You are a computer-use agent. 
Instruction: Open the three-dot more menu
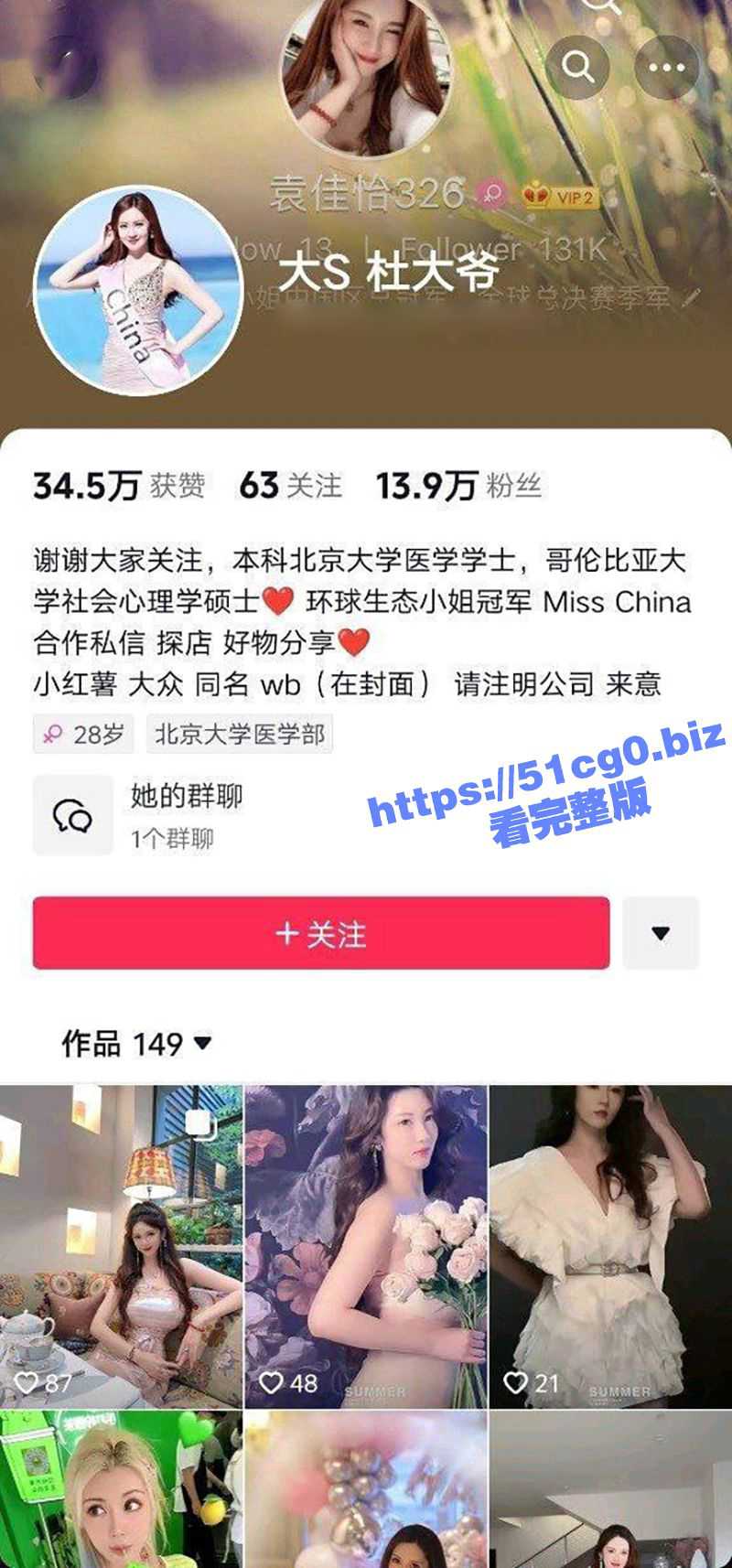666,66
